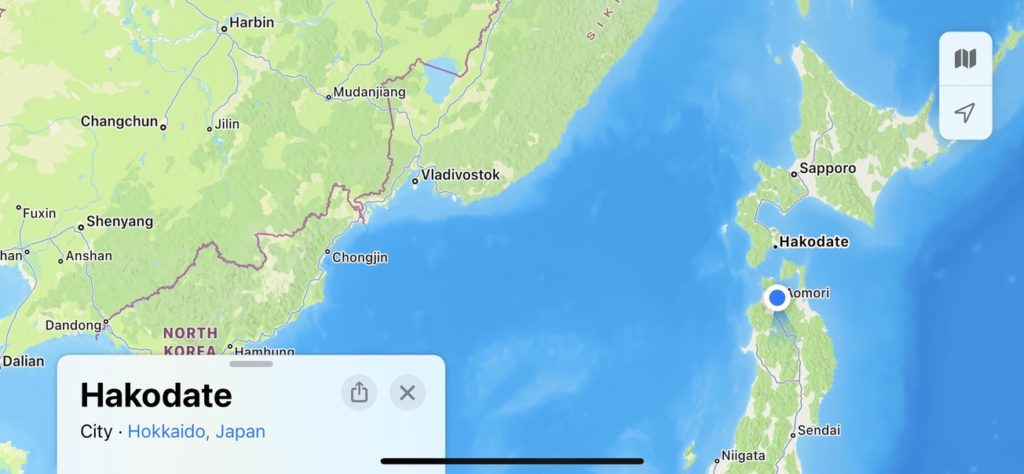Screen dimensions: 1024x474
Task: Tap the blue current location dot
Action: pos(777,298)
